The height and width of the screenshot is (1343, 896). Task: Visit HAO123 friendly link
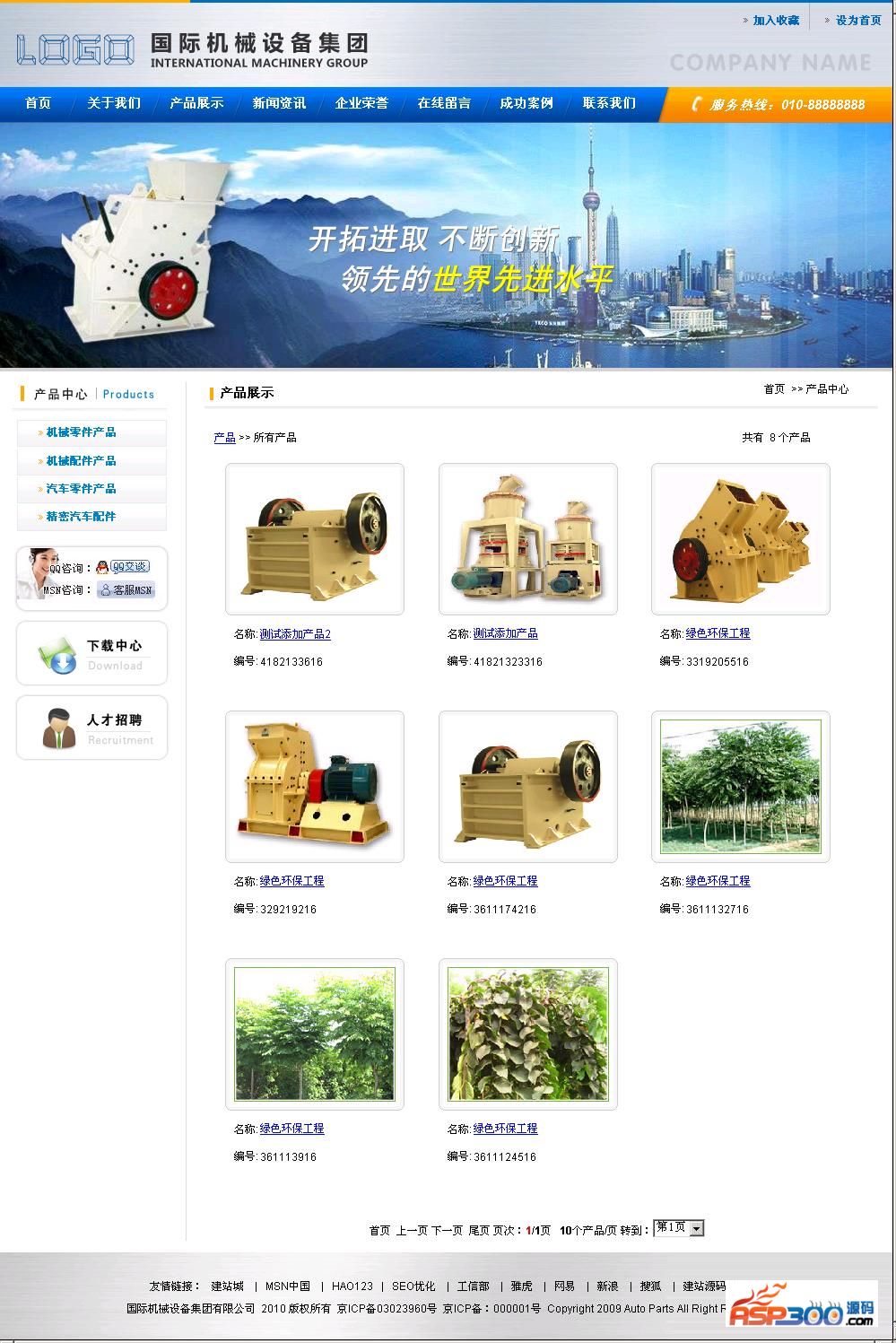[352, 1286]
